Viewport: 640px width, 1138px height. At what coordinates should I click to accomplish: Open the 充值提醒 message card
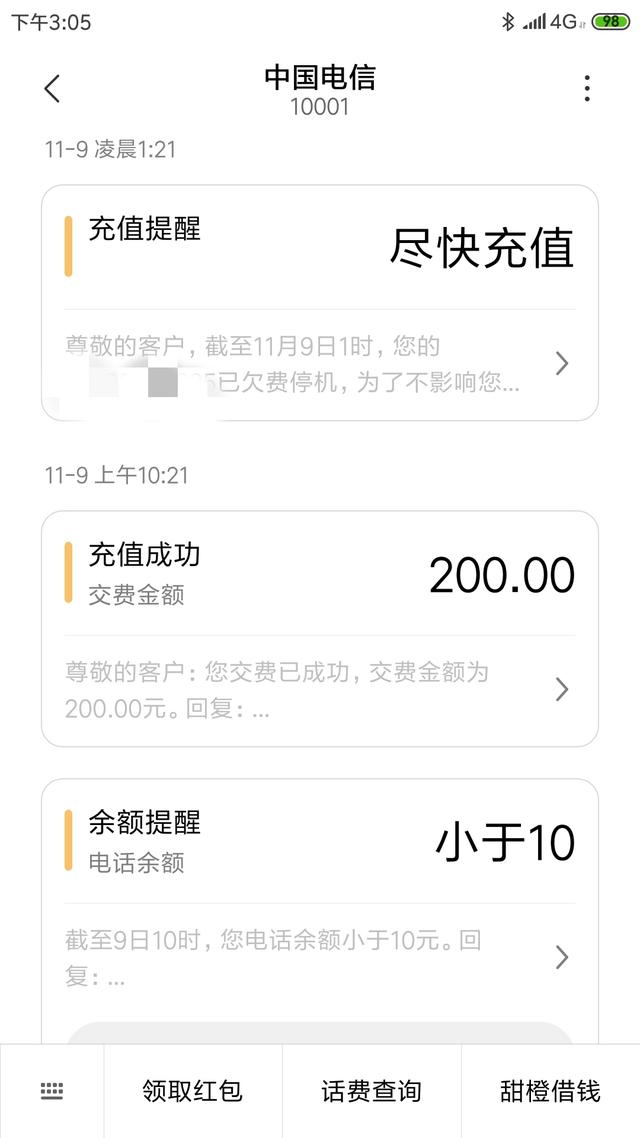[x=320, y=303]
